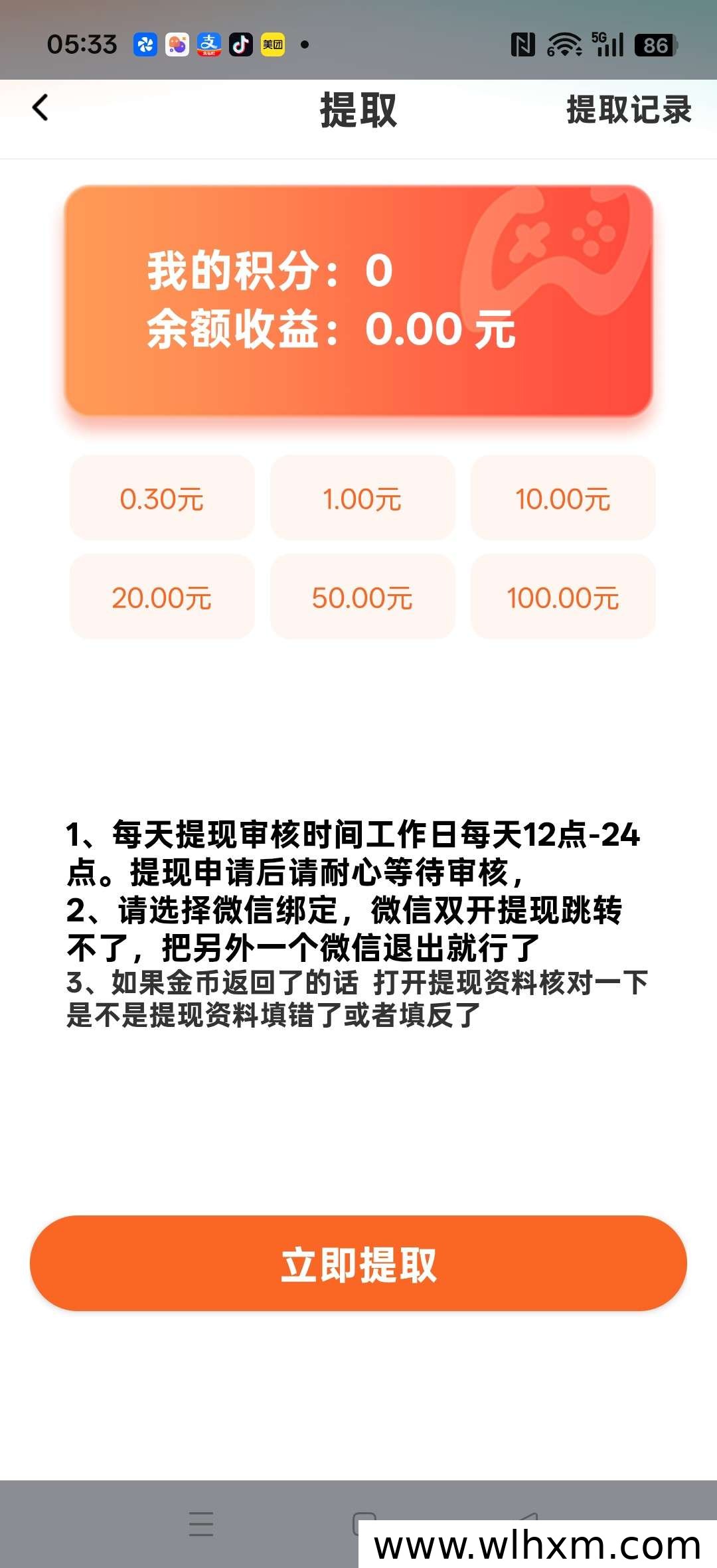Choose the 10.00元 withdrawal amount
This screenshot has width=717, height=1568.
coord(563,498)
